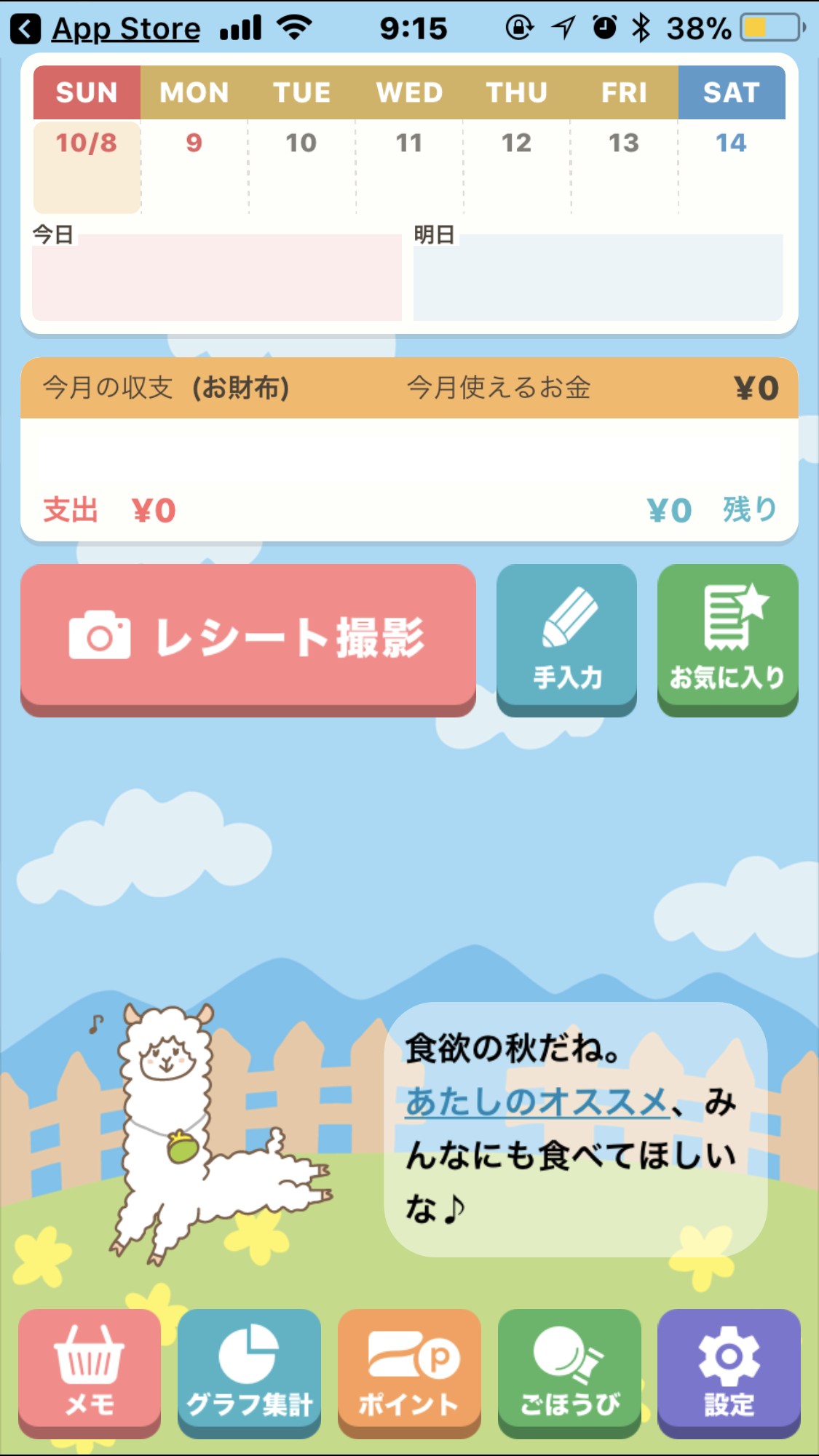Follow the あたしのオススメ link
The width and height of the screenshot is (819, 1456).
(537, 1102)
